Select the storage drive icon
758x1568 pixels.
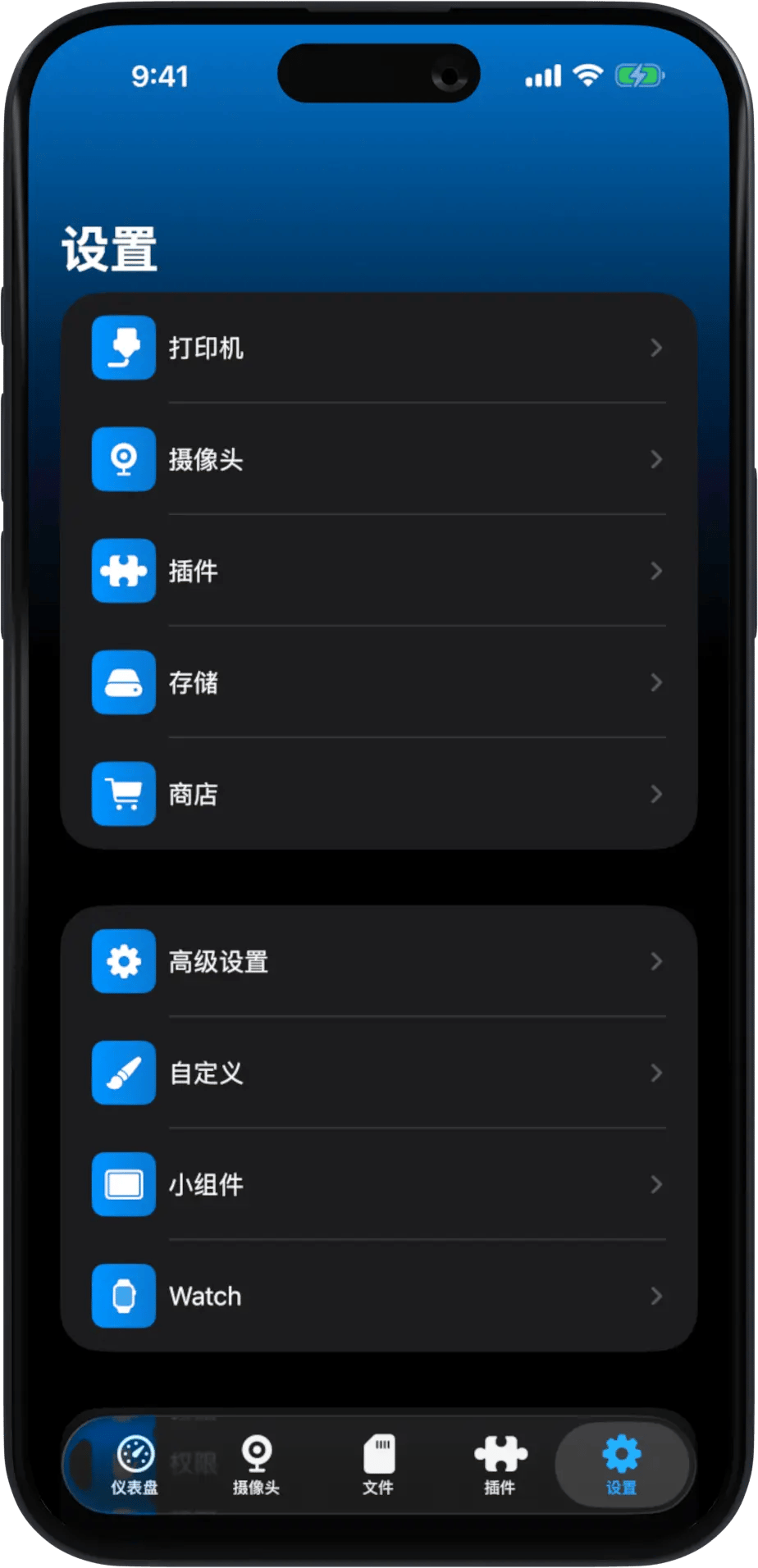(x=123, y=682)
